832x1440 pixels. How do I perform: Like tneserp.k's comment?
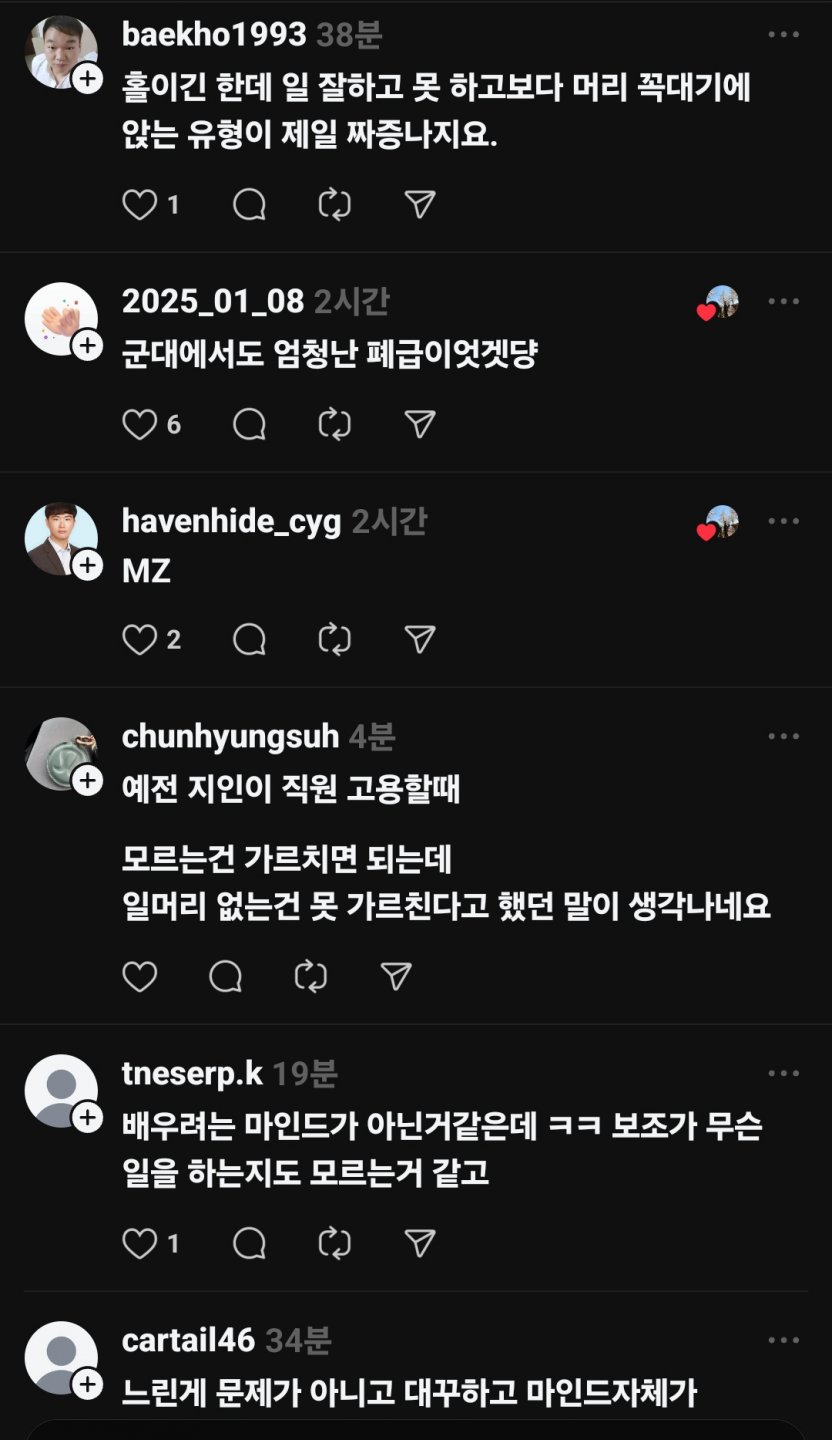click(x=140, y=1243)
